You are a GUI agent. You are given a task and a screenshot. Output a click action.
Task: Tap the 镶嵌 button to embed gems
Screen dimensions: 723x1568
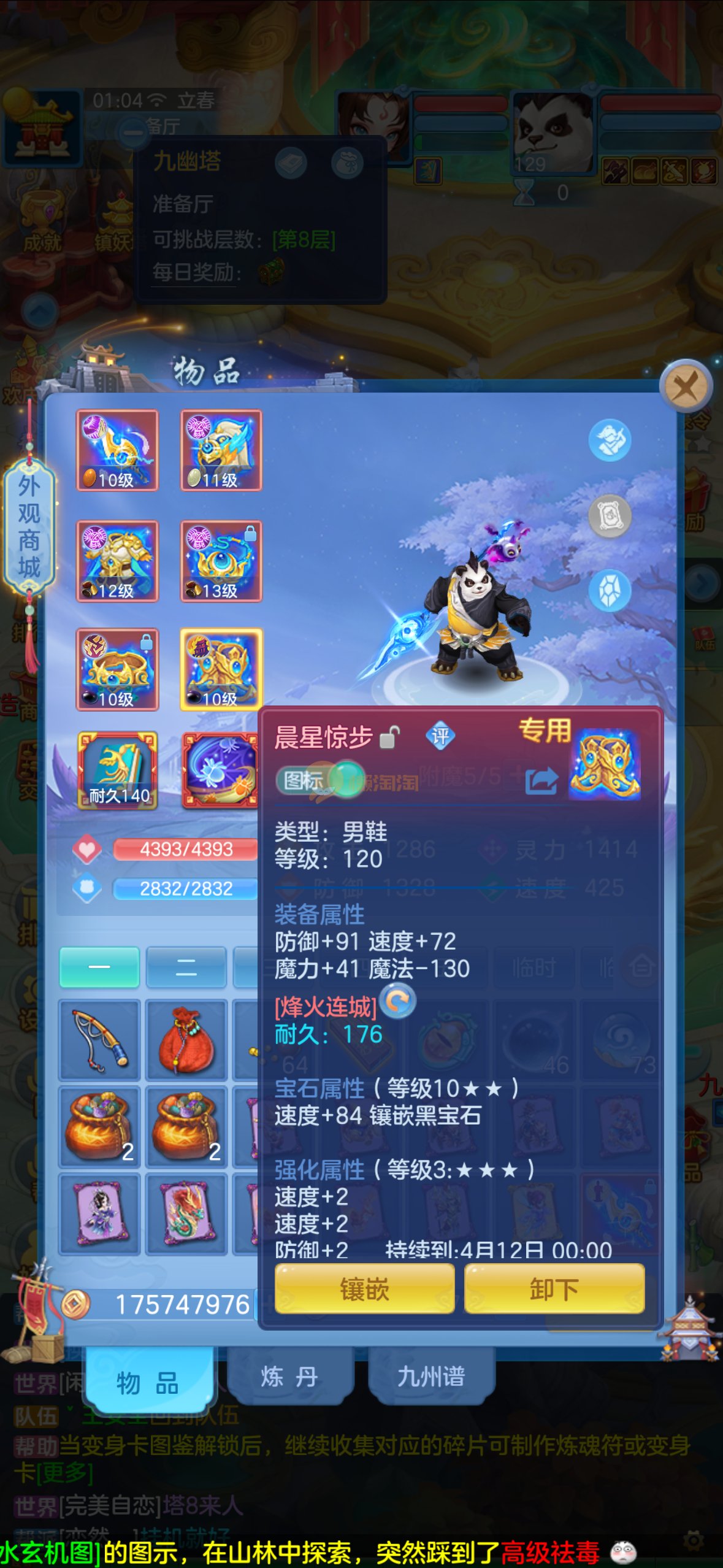tap(364, 1289)
